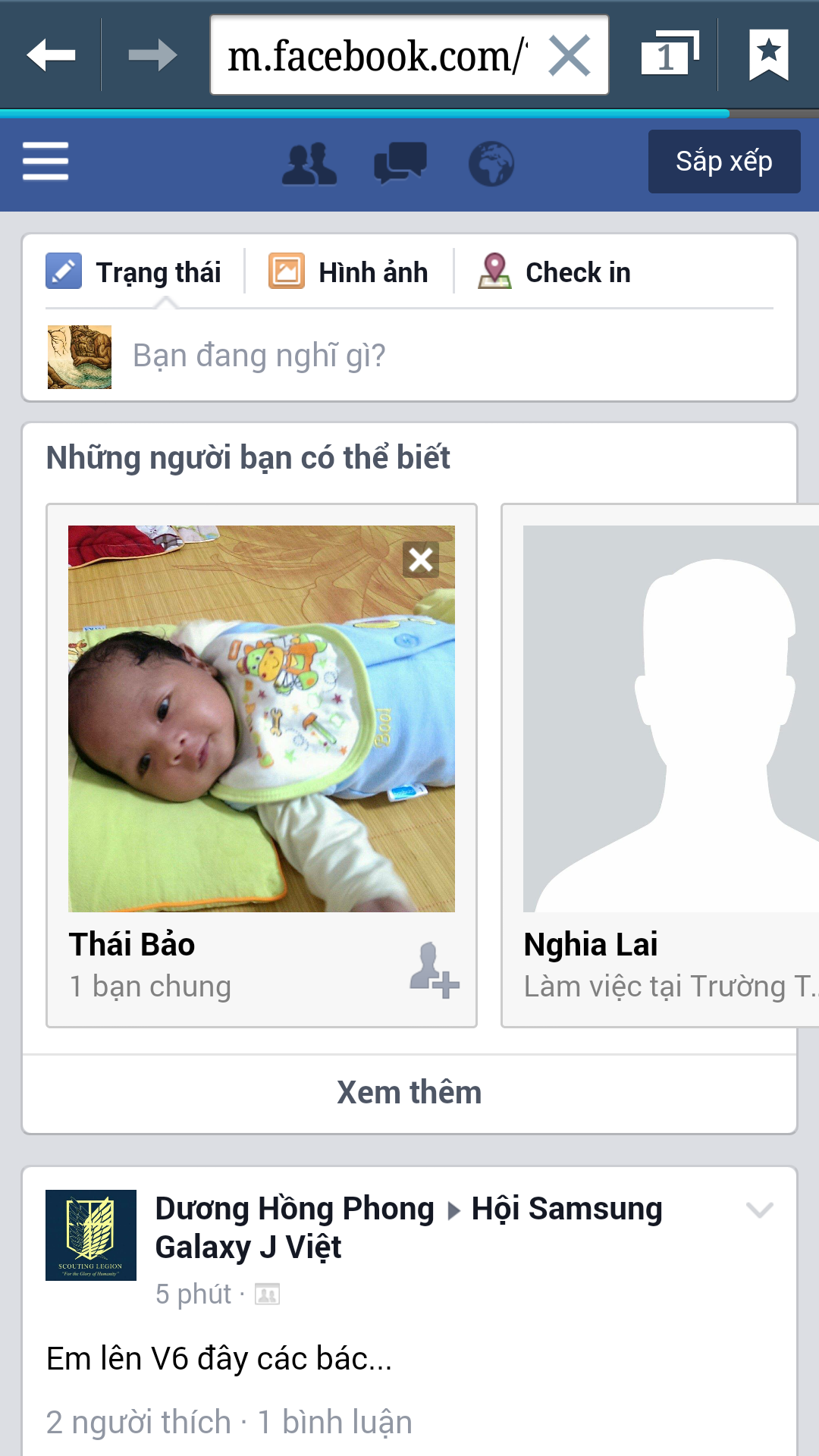Image resolution: width=819 pixels, height=1456 pixels.
Task: Add Thái Bảo as a friend
Action: tap(435, 970)
